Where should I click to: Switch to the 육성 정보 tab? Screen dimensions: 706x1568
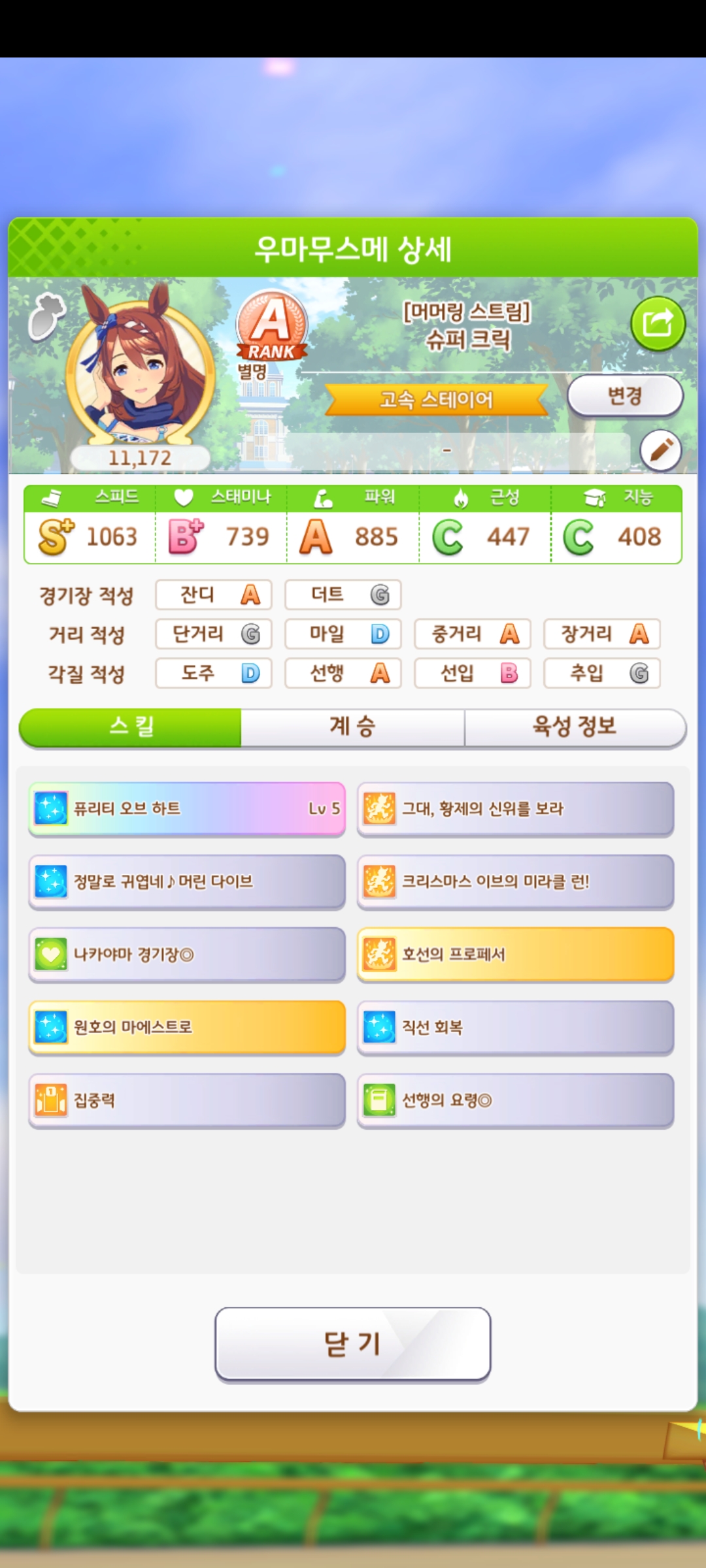pyautogui.click(x=575, y=727)
